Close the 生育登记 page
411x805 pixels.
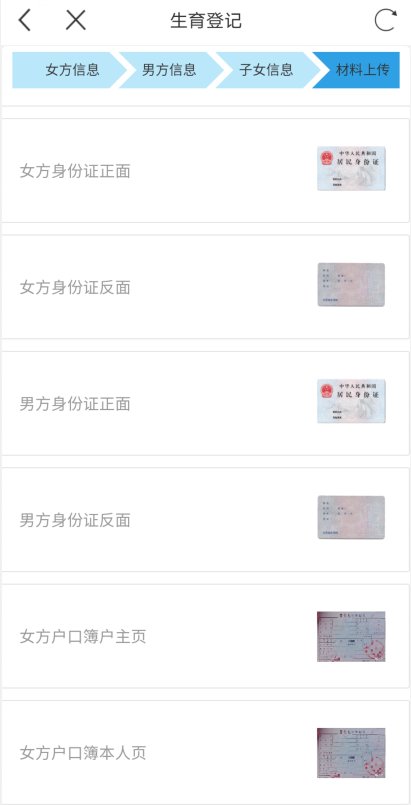(x=76, y=21)
